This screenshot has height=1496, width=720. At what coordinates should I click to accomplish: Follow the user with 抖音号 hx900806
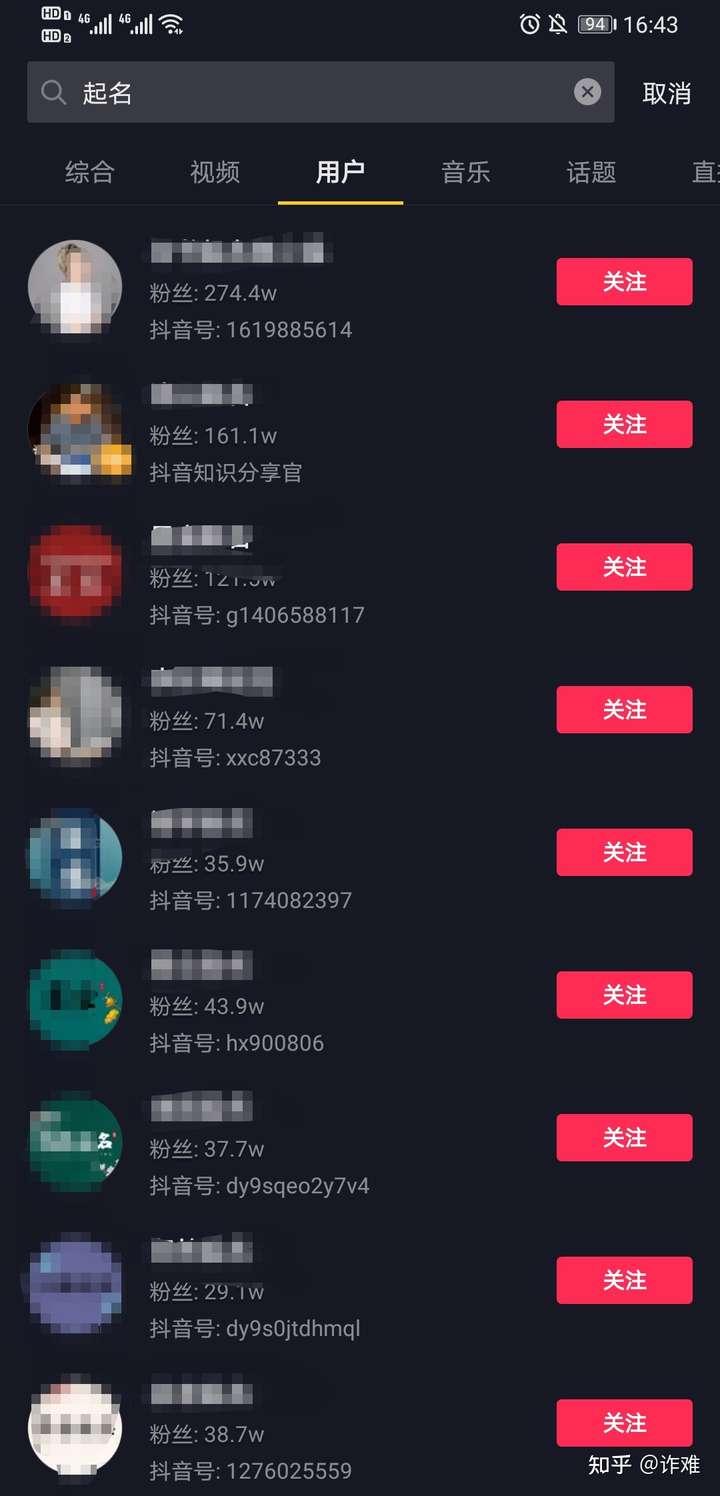[x=624, y=995]
